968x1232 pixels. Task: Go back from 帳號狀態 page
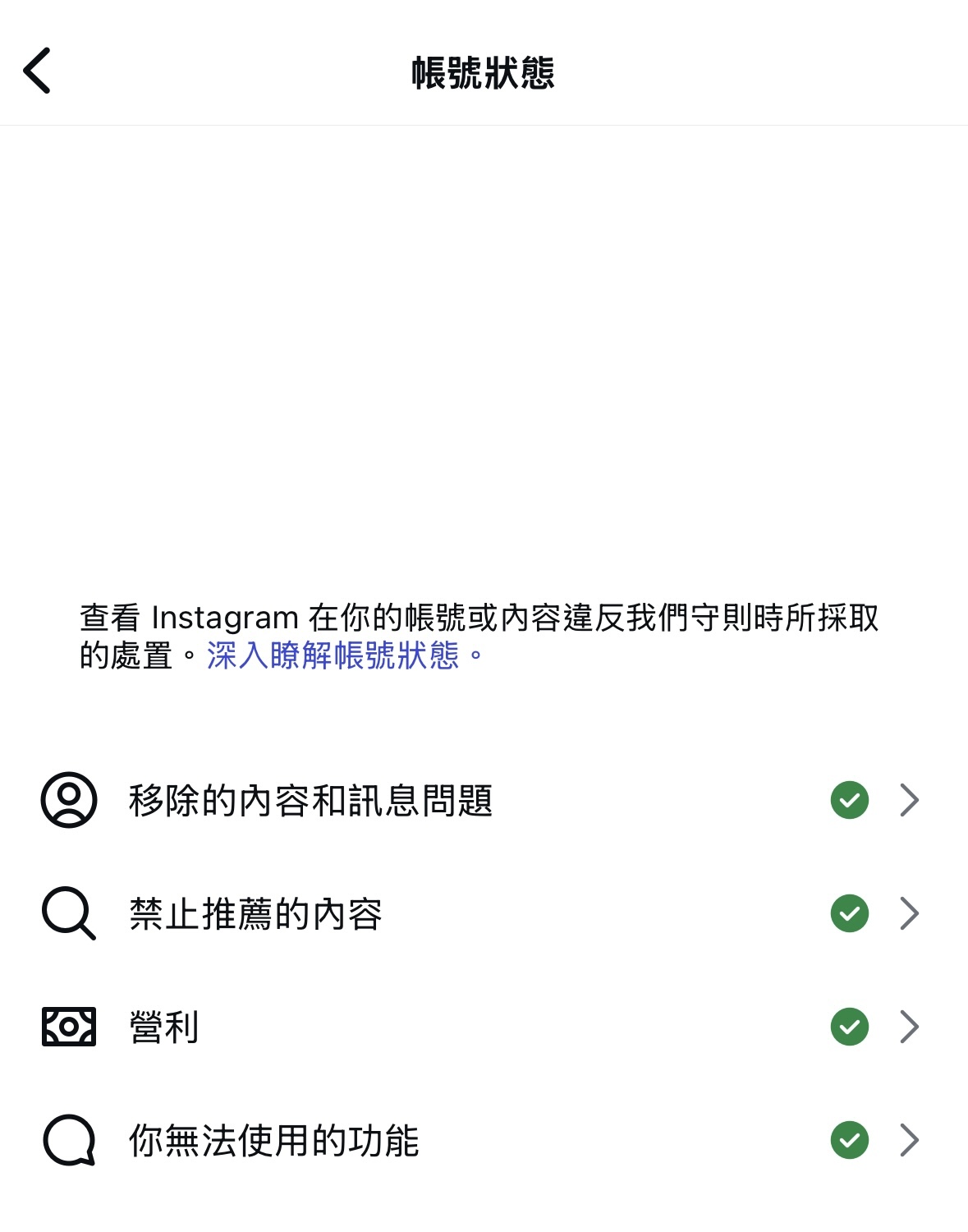(x=37, y=71)
